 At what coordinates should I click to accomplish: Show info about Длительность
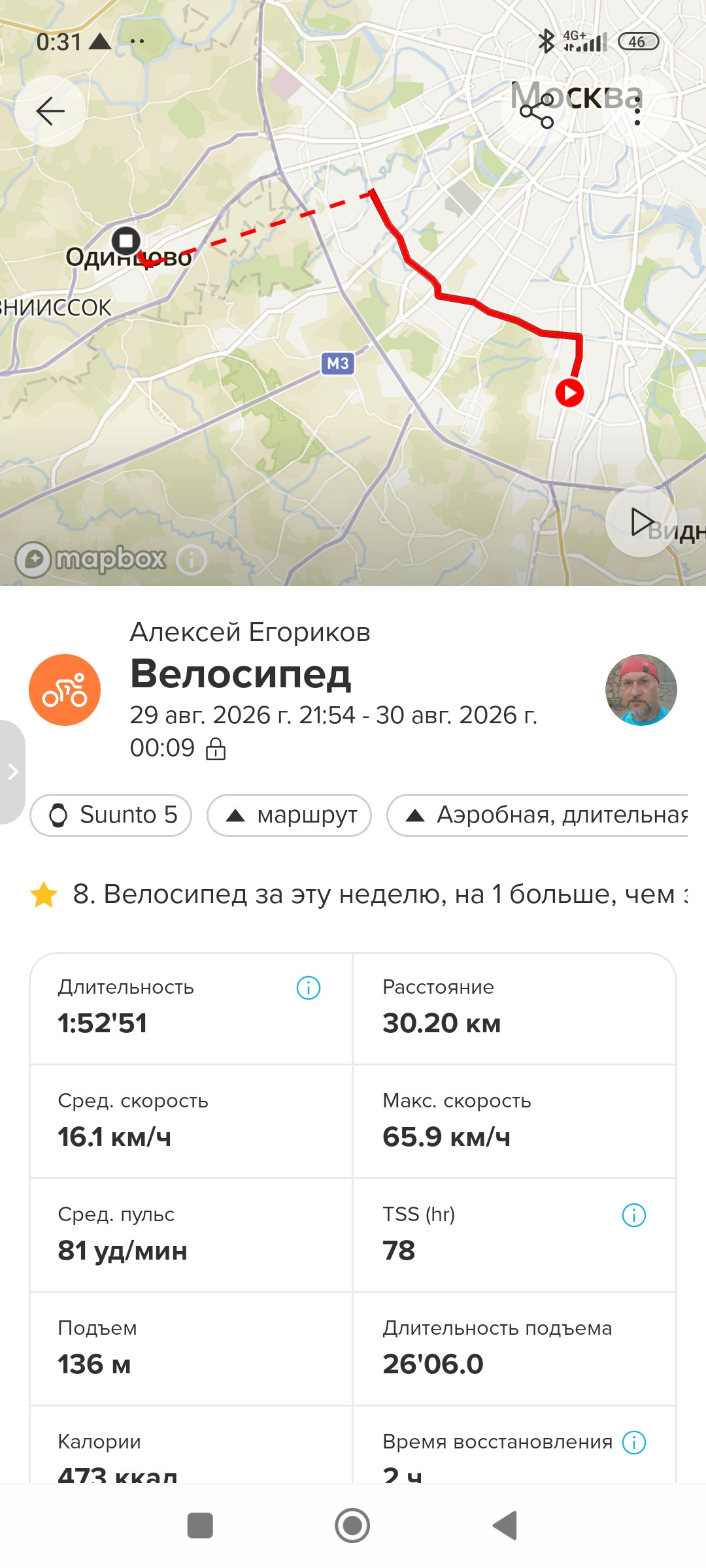(309, 988)
